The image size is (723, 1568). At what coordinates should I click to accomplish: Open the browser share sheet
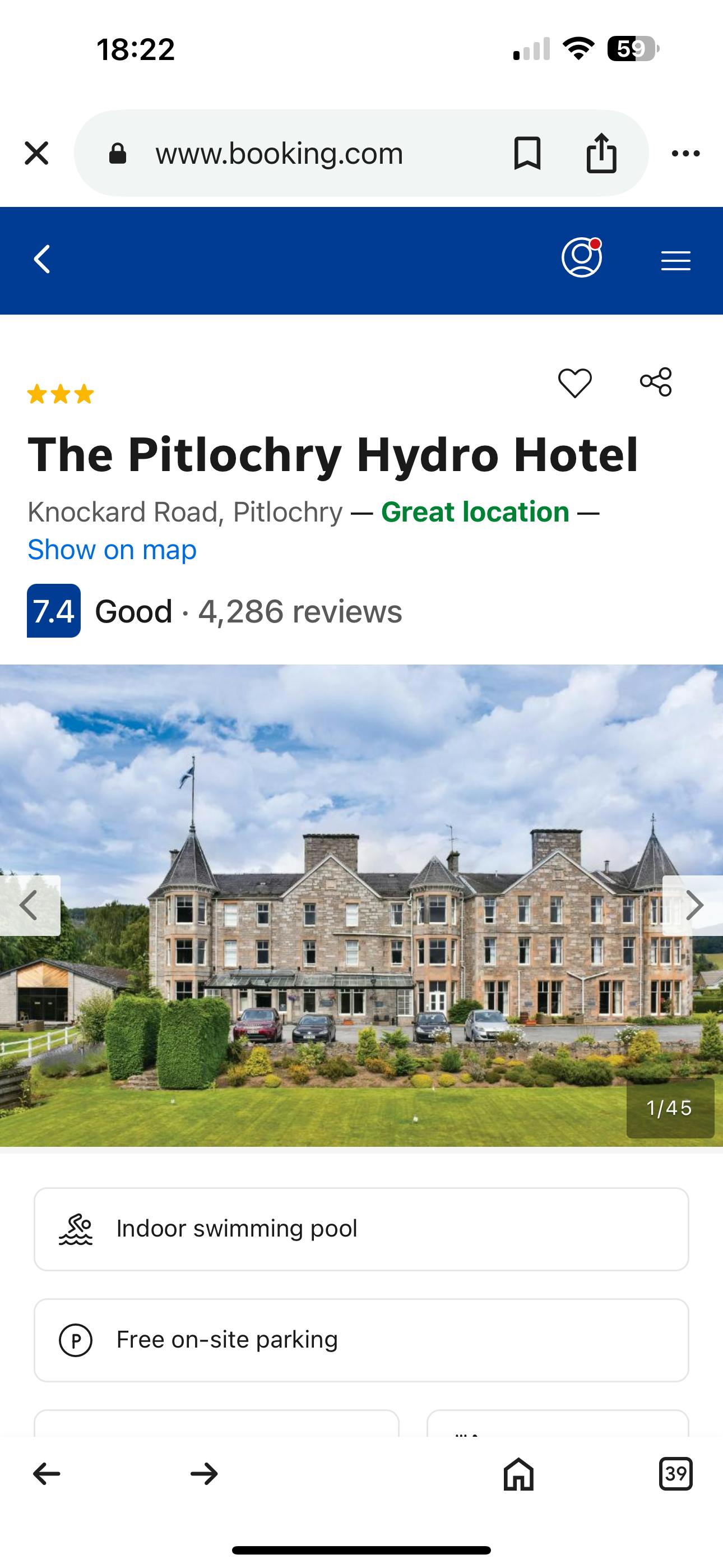click(x=601, y=153)
